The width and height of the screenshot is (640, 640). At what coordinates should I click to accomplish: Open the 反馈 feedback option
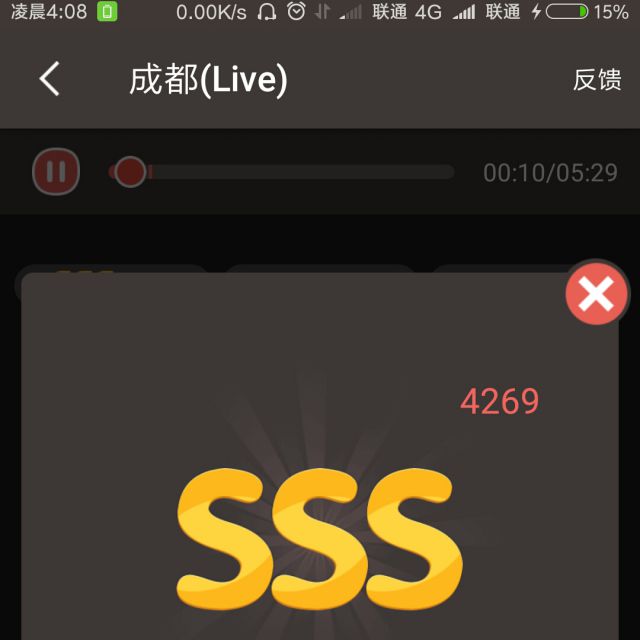[597, 80]
